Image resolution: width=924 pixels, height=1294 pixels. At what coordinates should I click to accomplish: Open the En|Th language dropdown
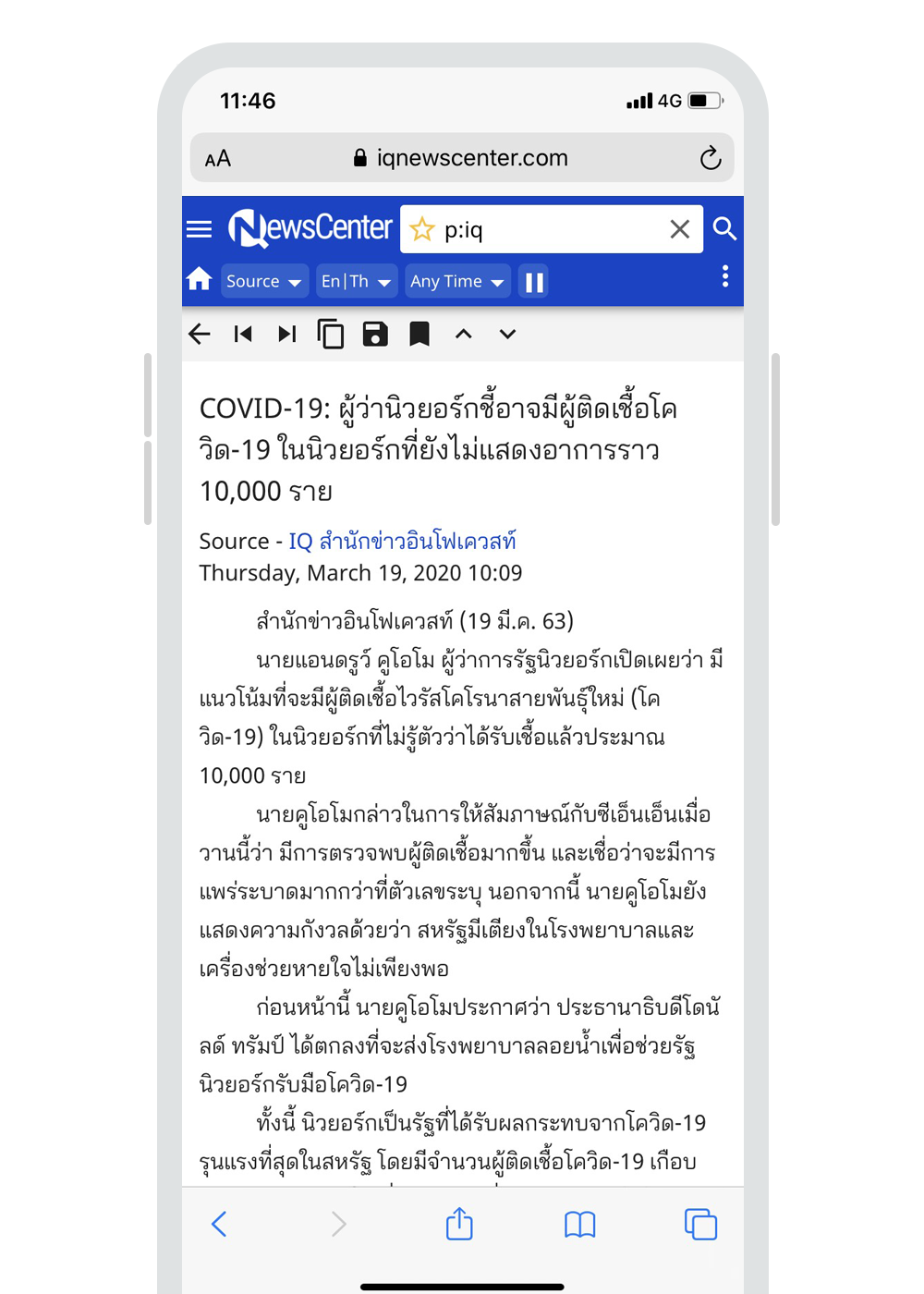pyautogui.click(x=356, y=281)
